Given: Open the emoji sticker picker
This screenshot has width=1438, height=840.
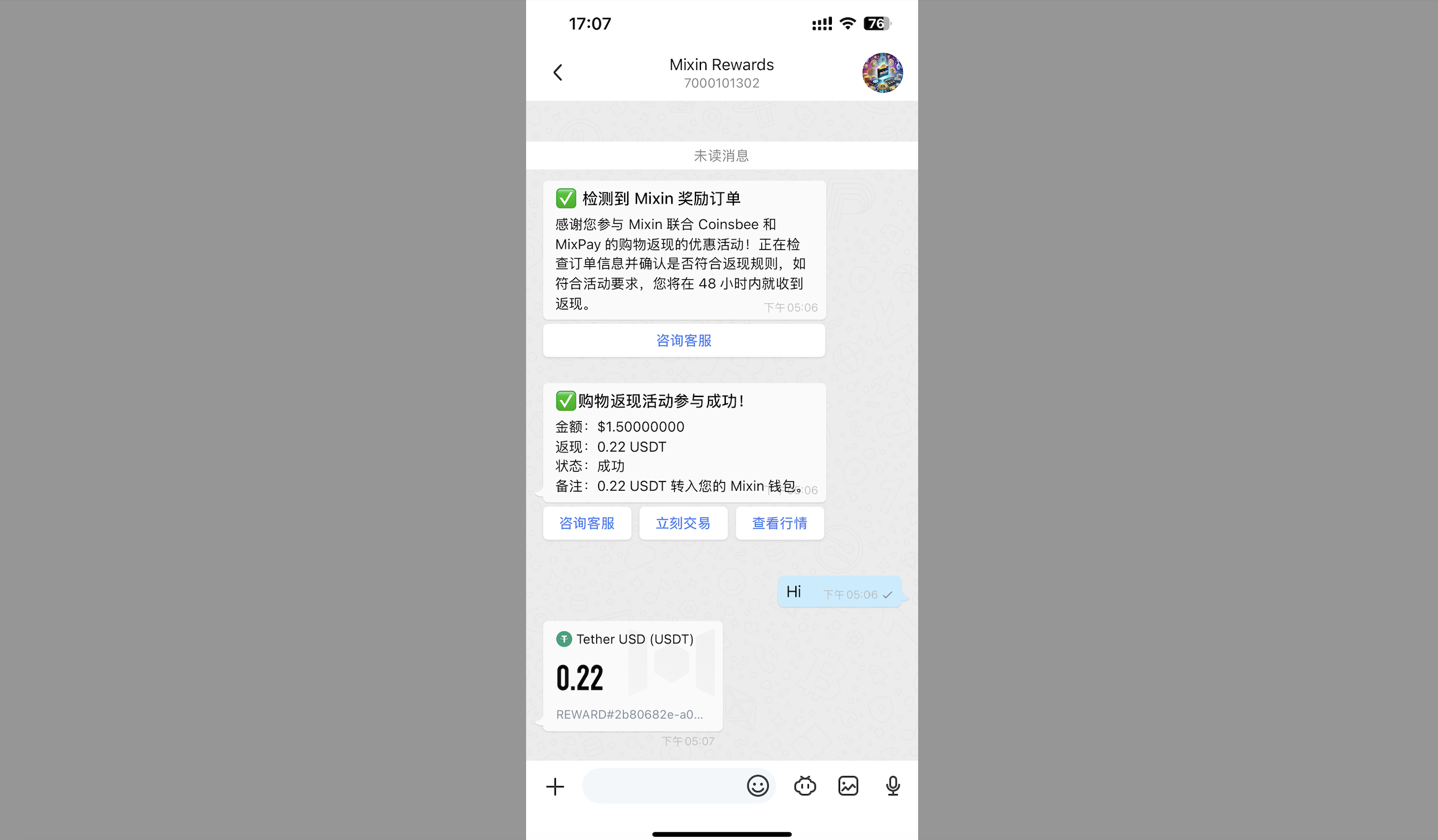Looking at the screenshot, I should (757, 786).
